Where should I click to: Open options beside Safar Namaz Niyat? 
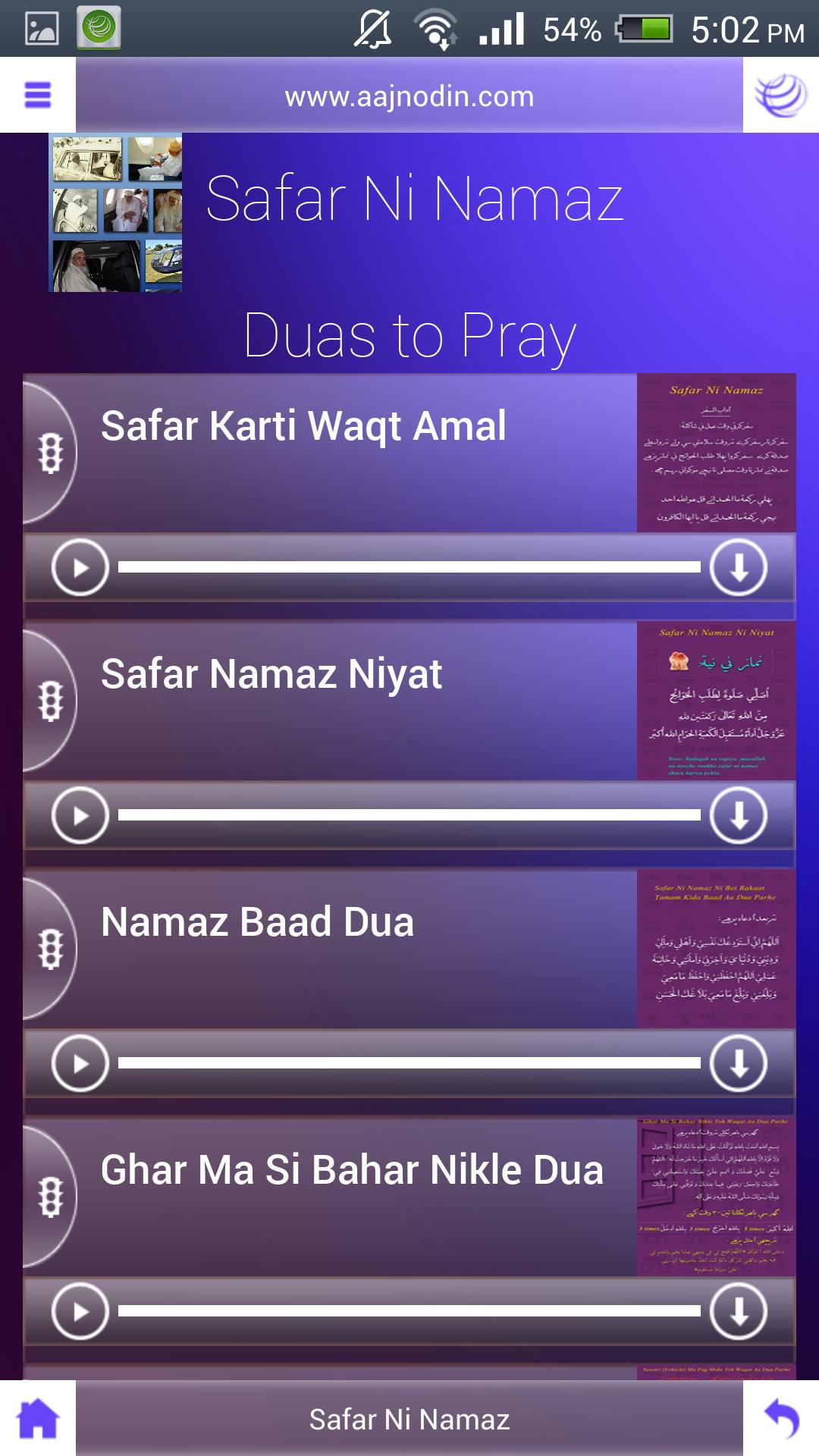(x=50, y=701)
